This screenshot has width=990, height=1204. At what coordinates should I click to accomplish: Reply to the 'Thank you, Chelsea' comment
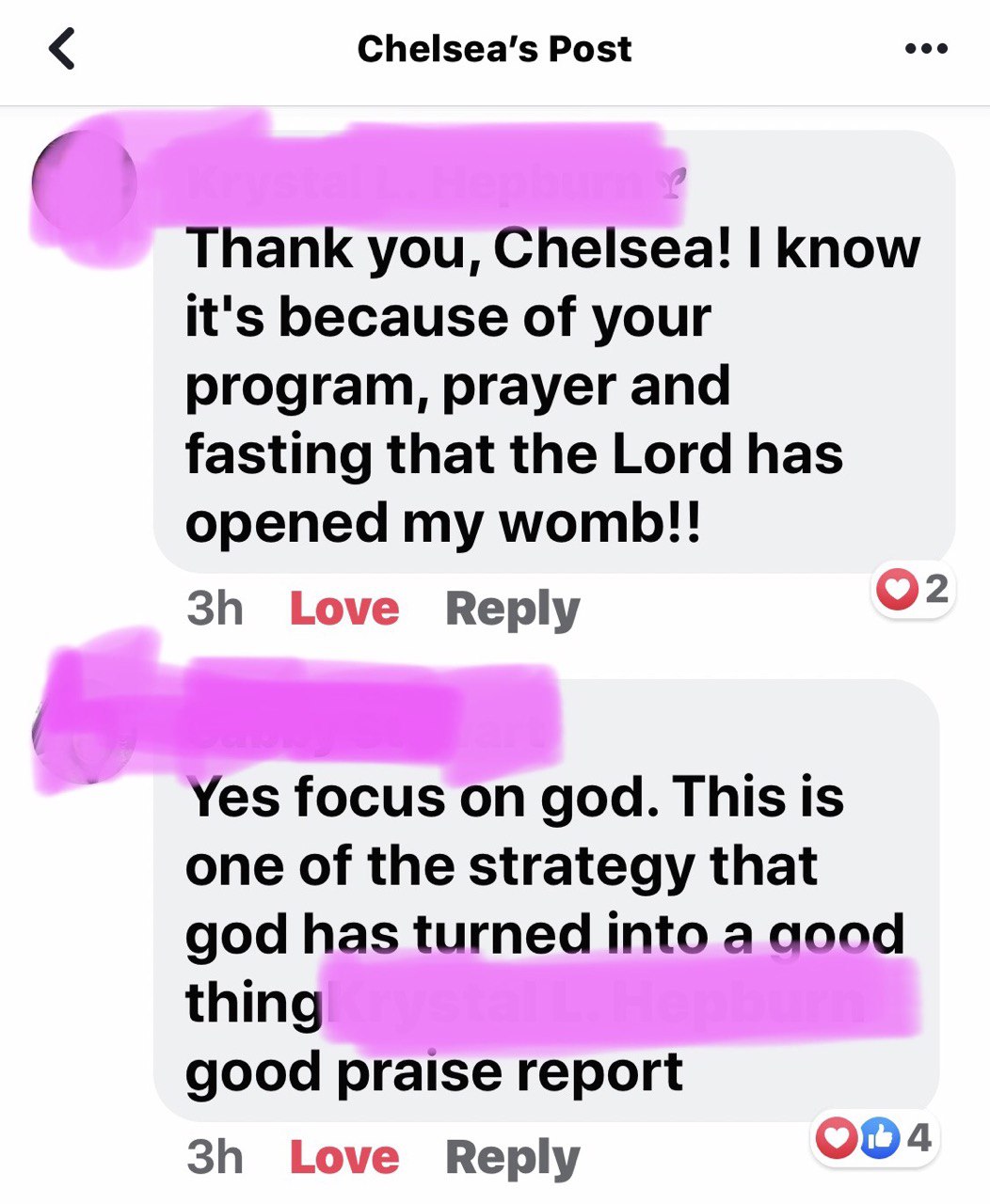point(512,609)
